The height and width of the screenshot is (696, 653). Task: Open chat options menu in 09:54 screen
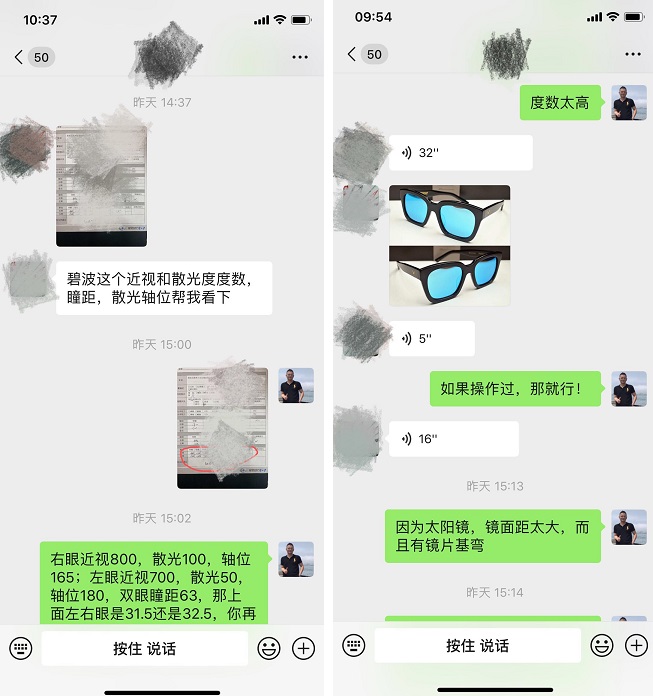point(632,55)
